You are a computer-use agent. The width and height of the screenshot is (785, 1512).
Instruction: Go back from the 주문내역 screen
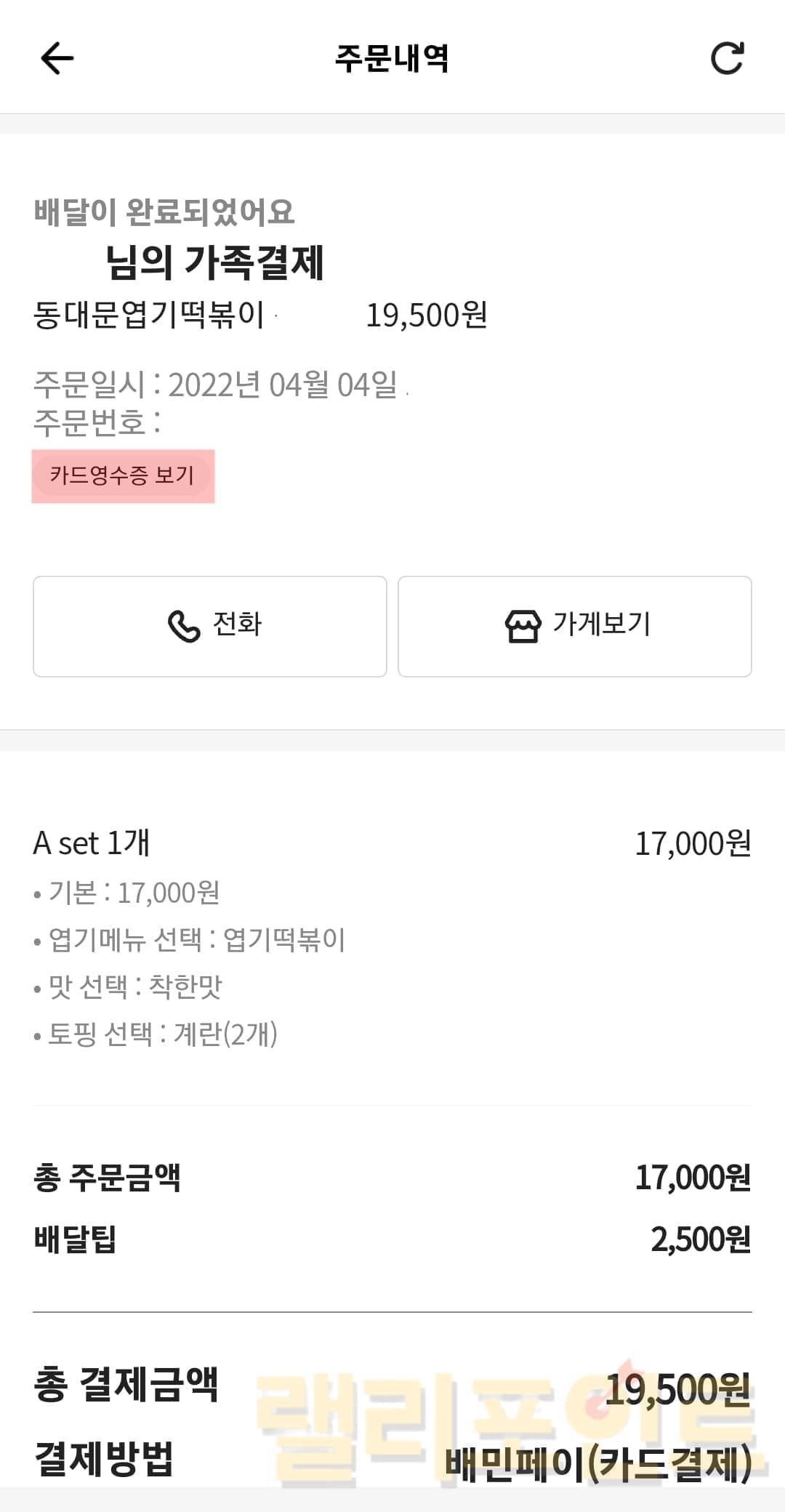57,58
